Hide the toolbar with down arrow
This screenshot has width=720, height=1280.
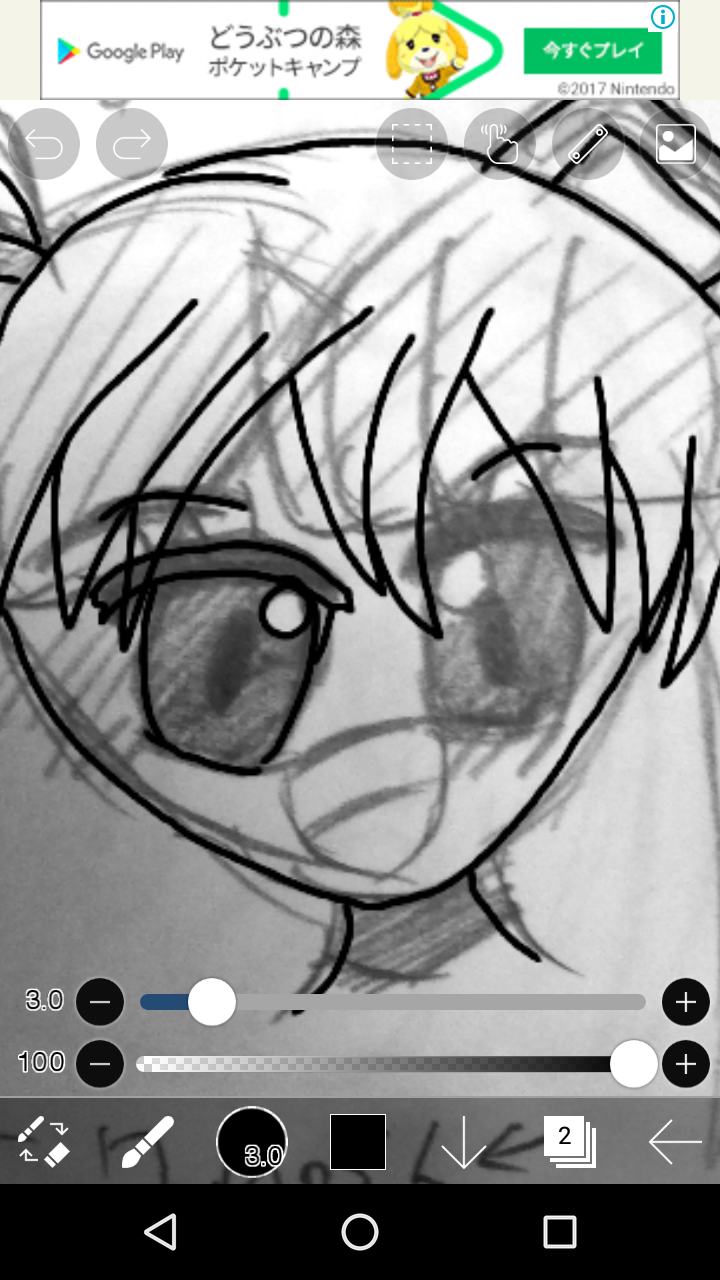point(463,1141)
